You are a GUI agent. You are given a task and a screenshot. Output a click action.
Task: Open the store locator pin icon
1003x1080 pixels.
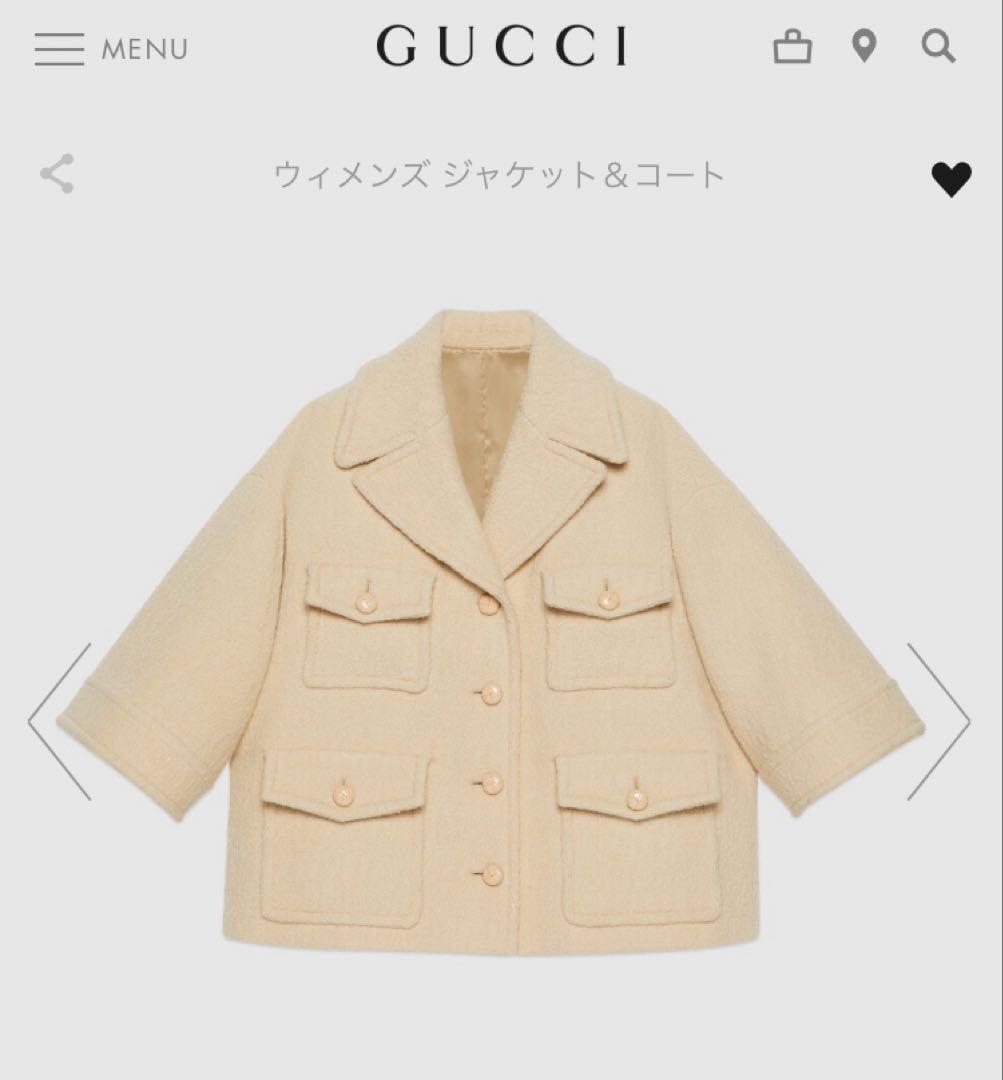coord(864,47)
